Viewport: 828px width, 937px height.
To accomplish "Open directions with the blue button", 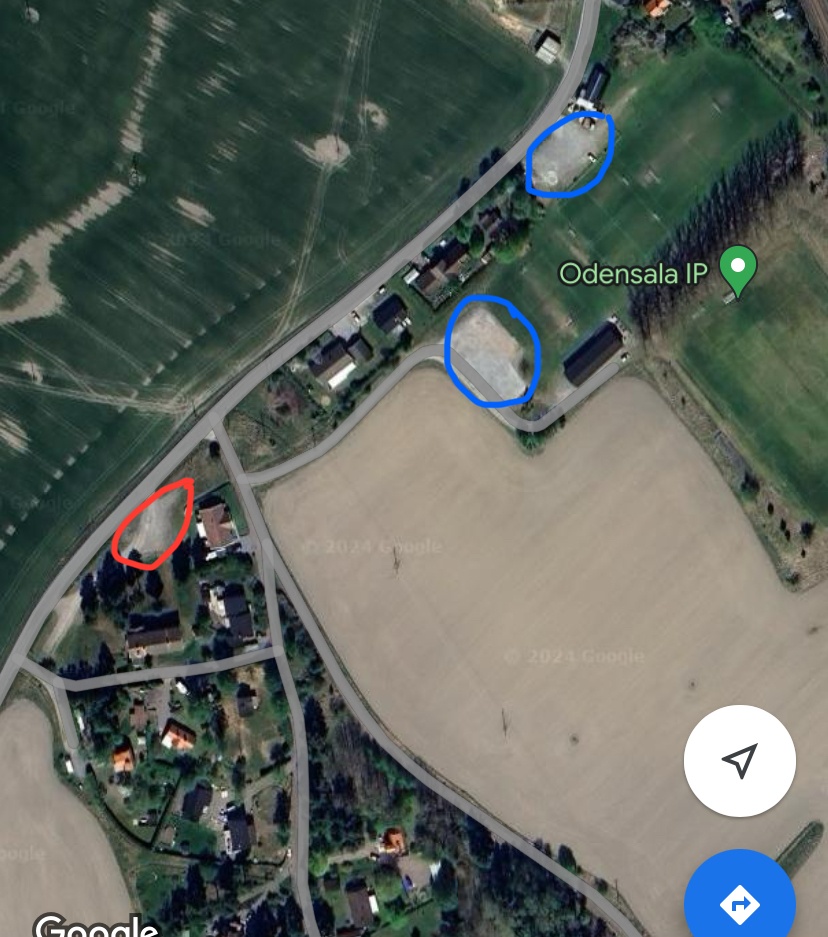I will pos(740,903).
